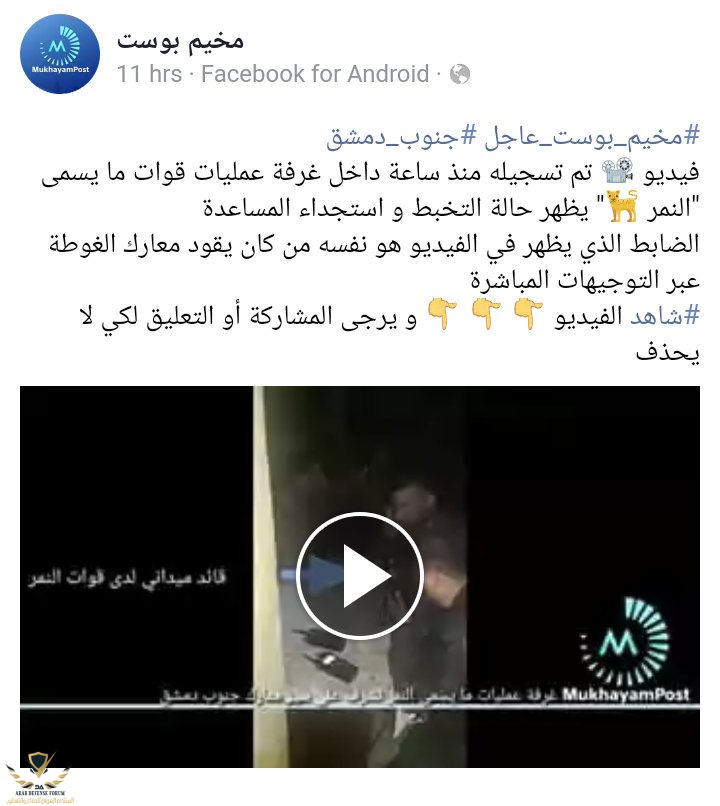The image size is (720, 806).
Task: Play the MukhayamPost video
Action: (359, 578)
